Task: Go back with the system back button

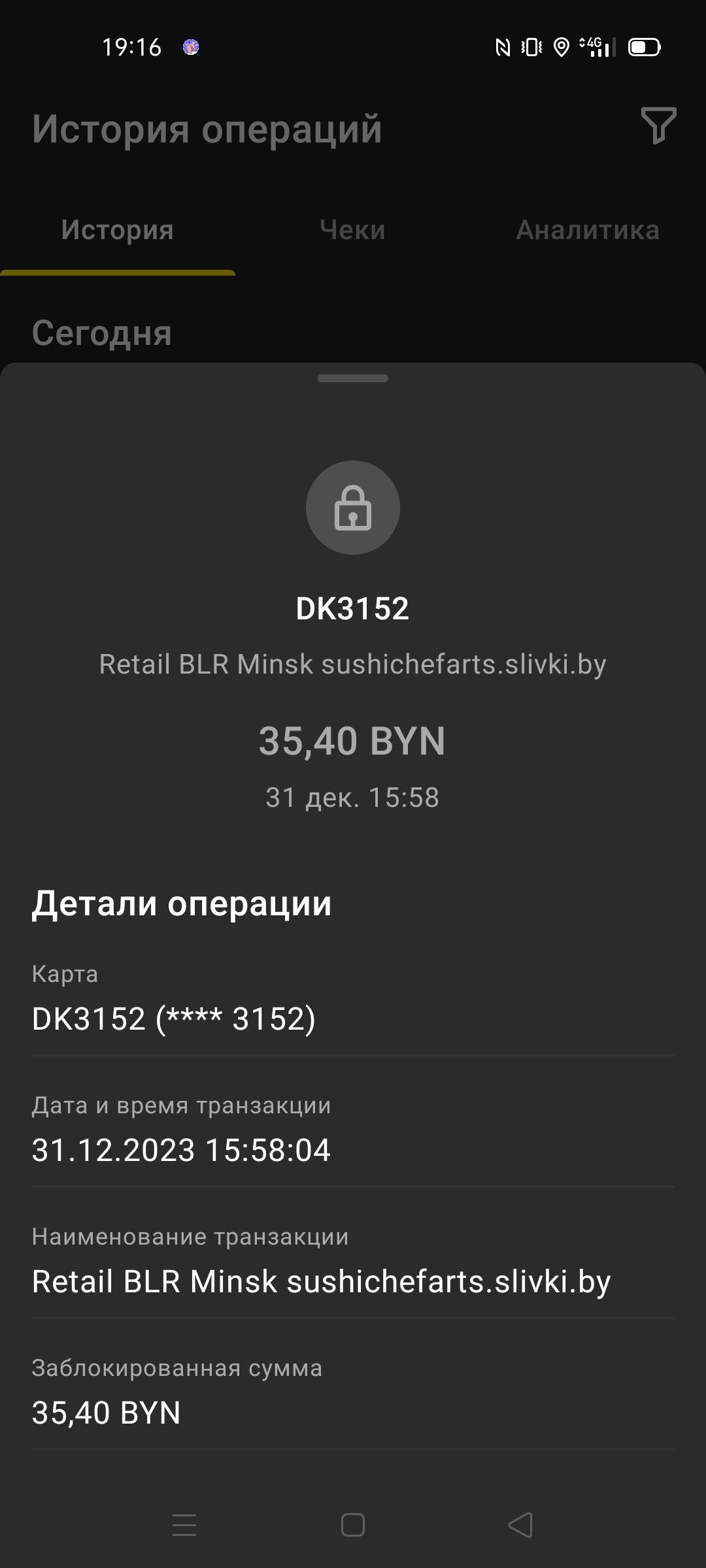Action: coord(520,1526)
